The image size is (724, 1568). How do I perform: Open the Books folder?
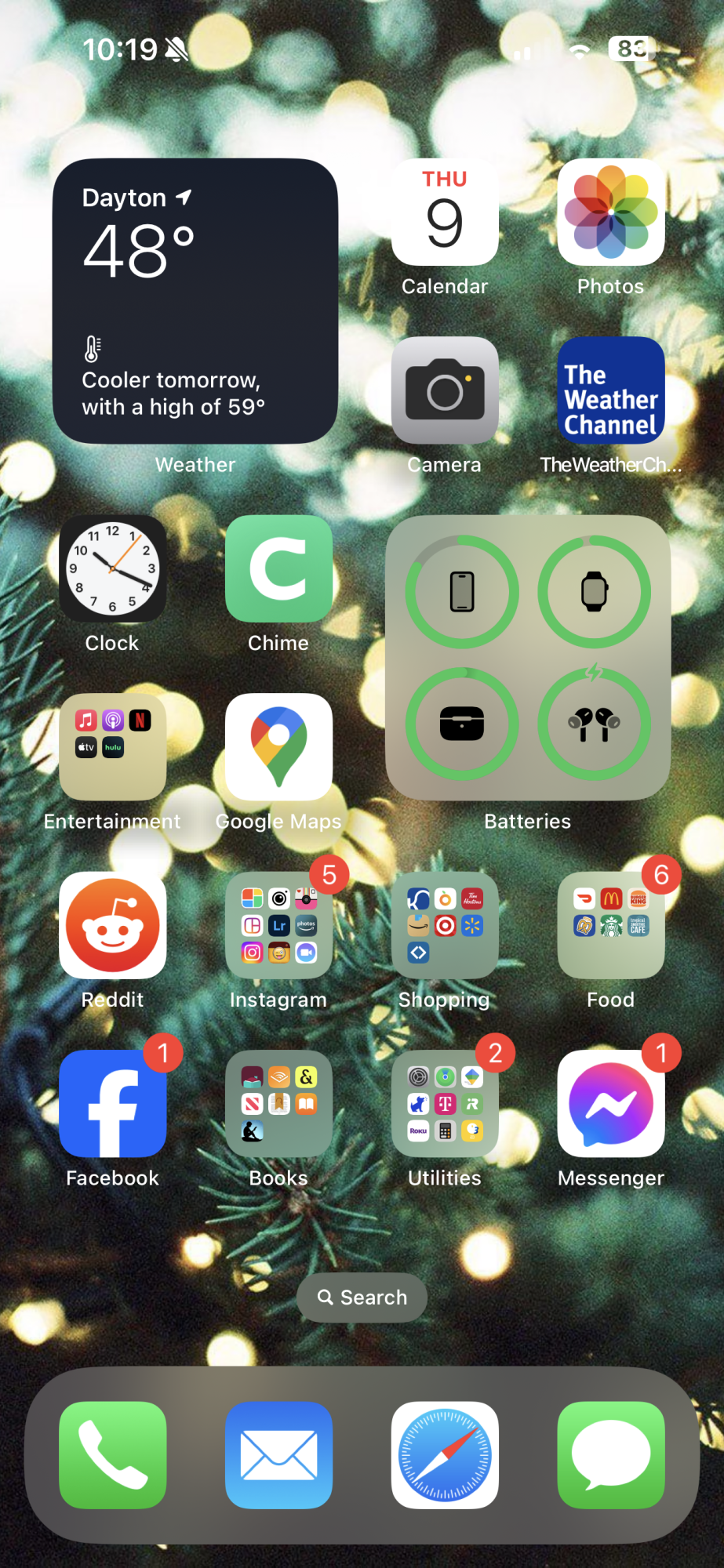point(278,1103)
